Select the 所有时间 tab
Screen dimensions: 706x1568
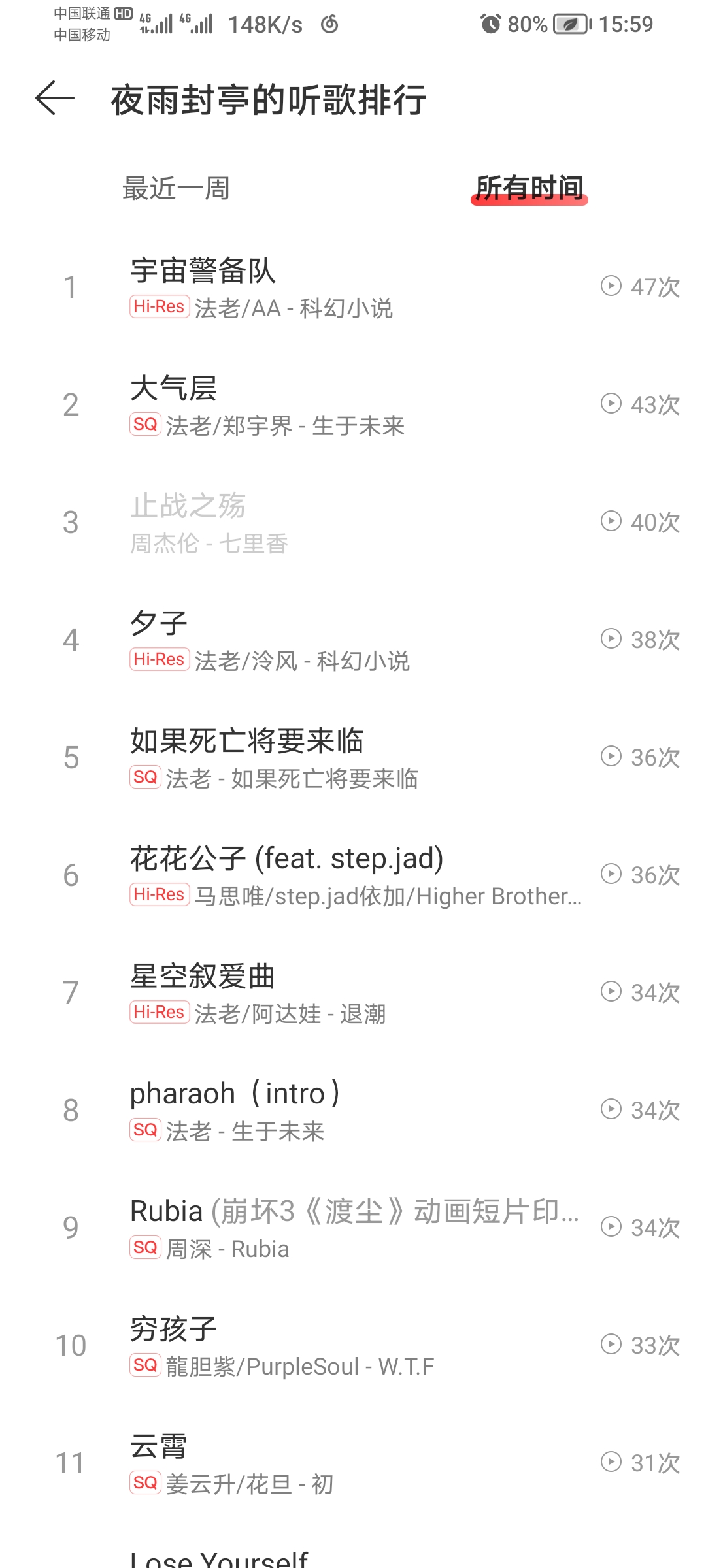coord(529,188)
